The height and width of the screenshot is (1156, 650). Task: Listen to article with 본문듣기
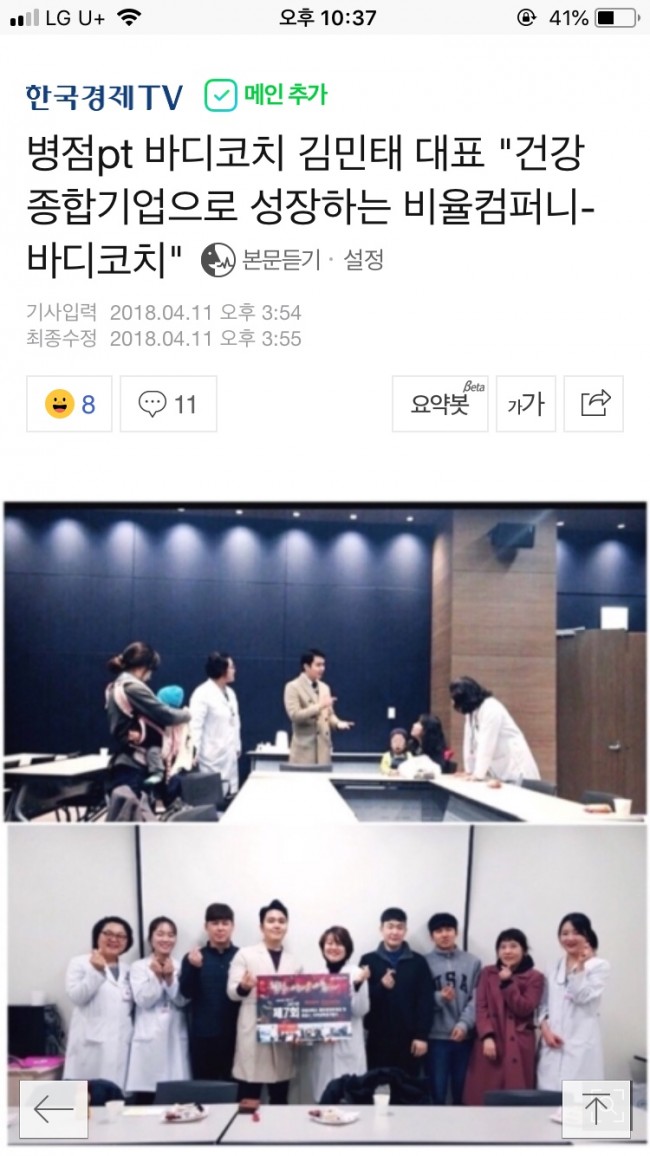tap(262, 260)
